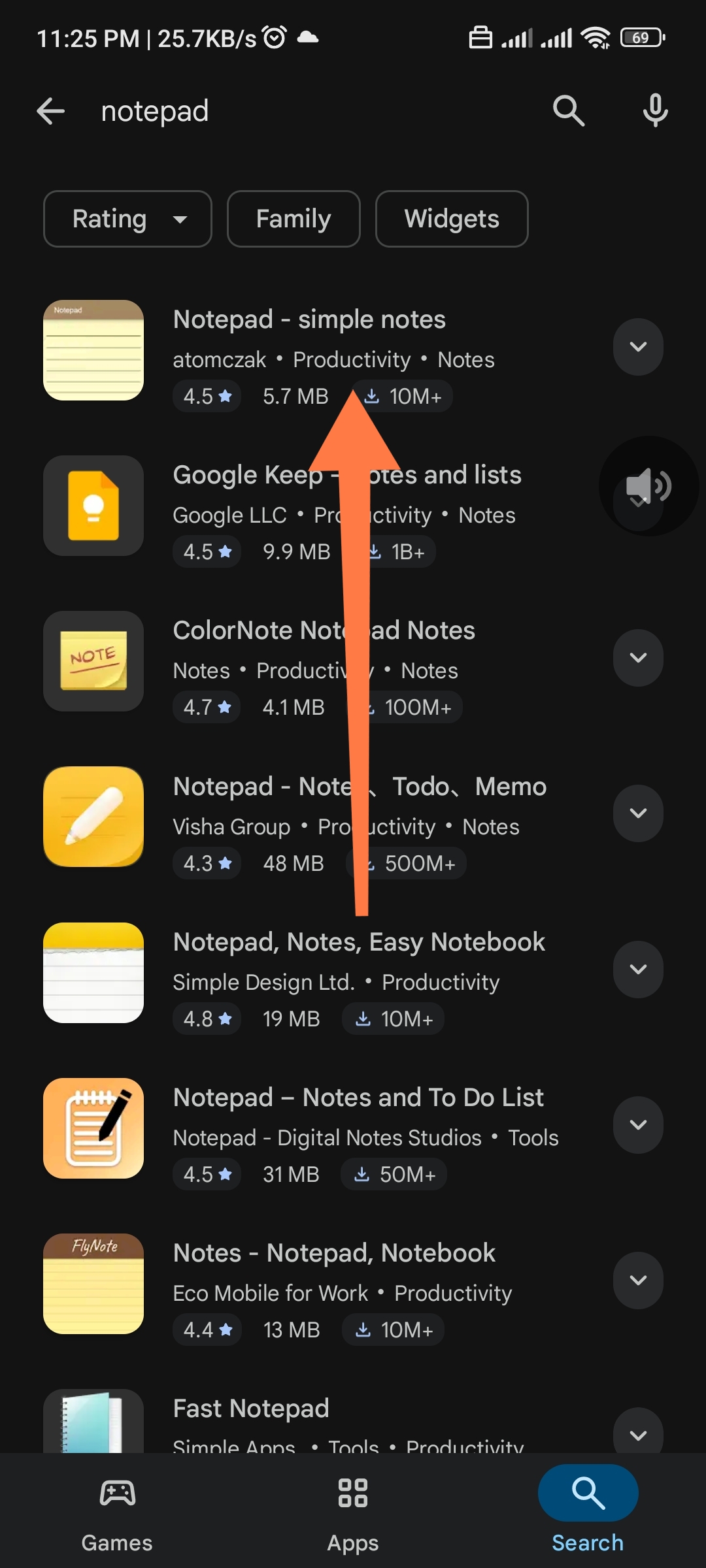This screenshot has height=1568, width=706.
Task: Apply the Family filter chip
Action: coord(294,219)
